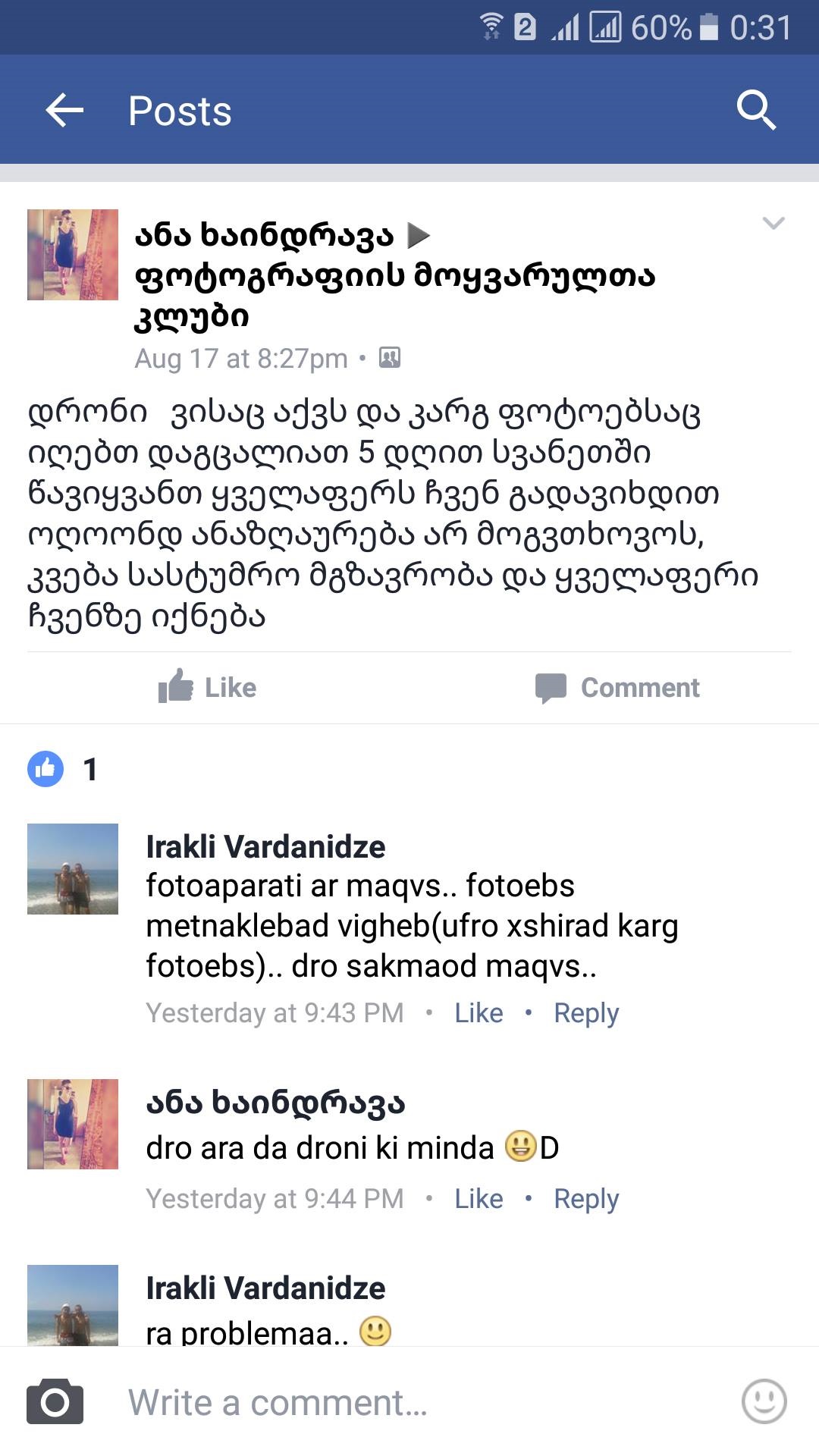This screenshot has height=1456, width=819.
Task: Expand the post options chevron
Action: [x=773, y=223]
